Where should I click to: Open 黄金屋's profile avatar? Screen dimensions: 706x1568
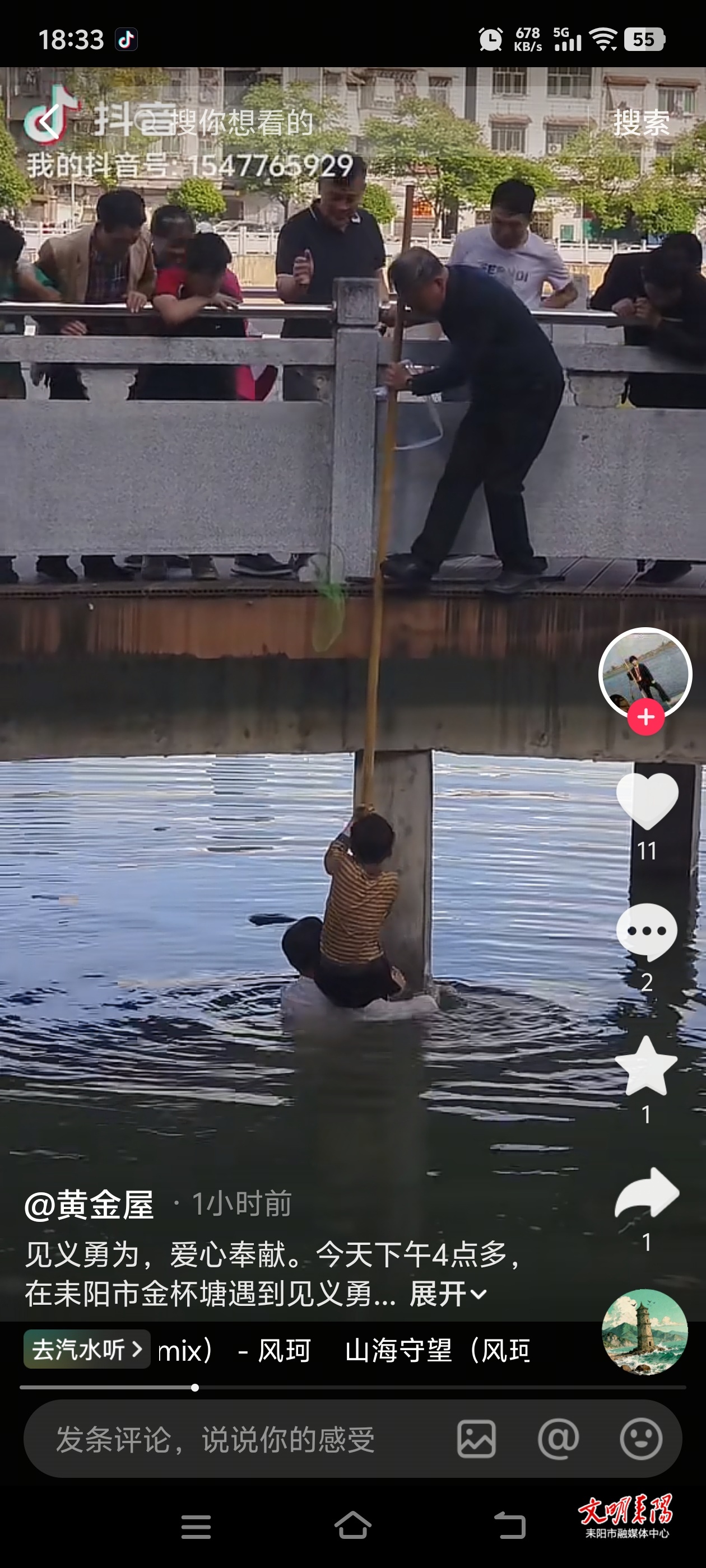tap(645, 672)
